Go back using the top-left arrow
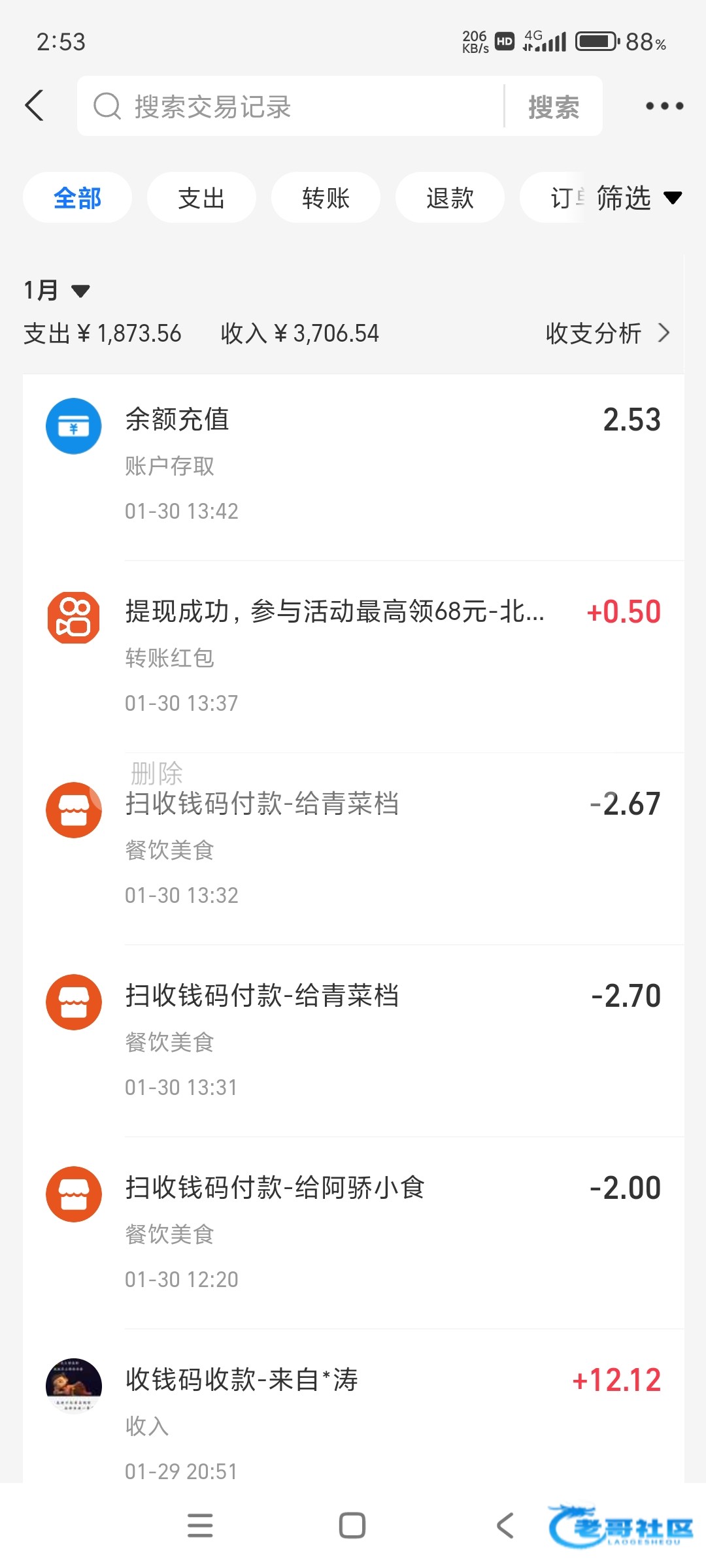Viewport: 706px width, 1568px height. click(x=35, y=106)
